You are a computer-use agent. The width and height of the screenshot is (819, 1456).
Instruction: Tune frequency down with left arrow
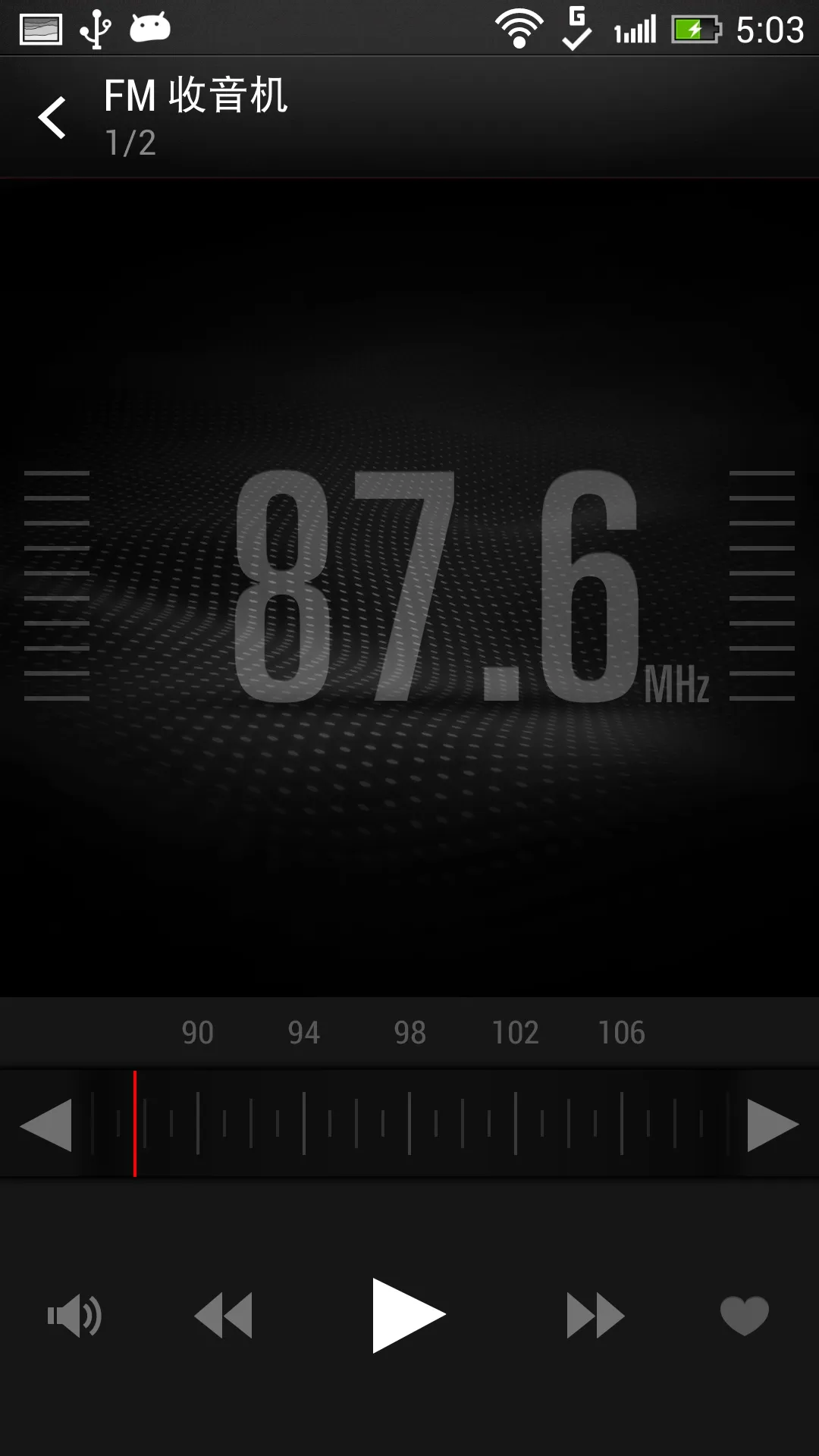[x=46, y=1125]
